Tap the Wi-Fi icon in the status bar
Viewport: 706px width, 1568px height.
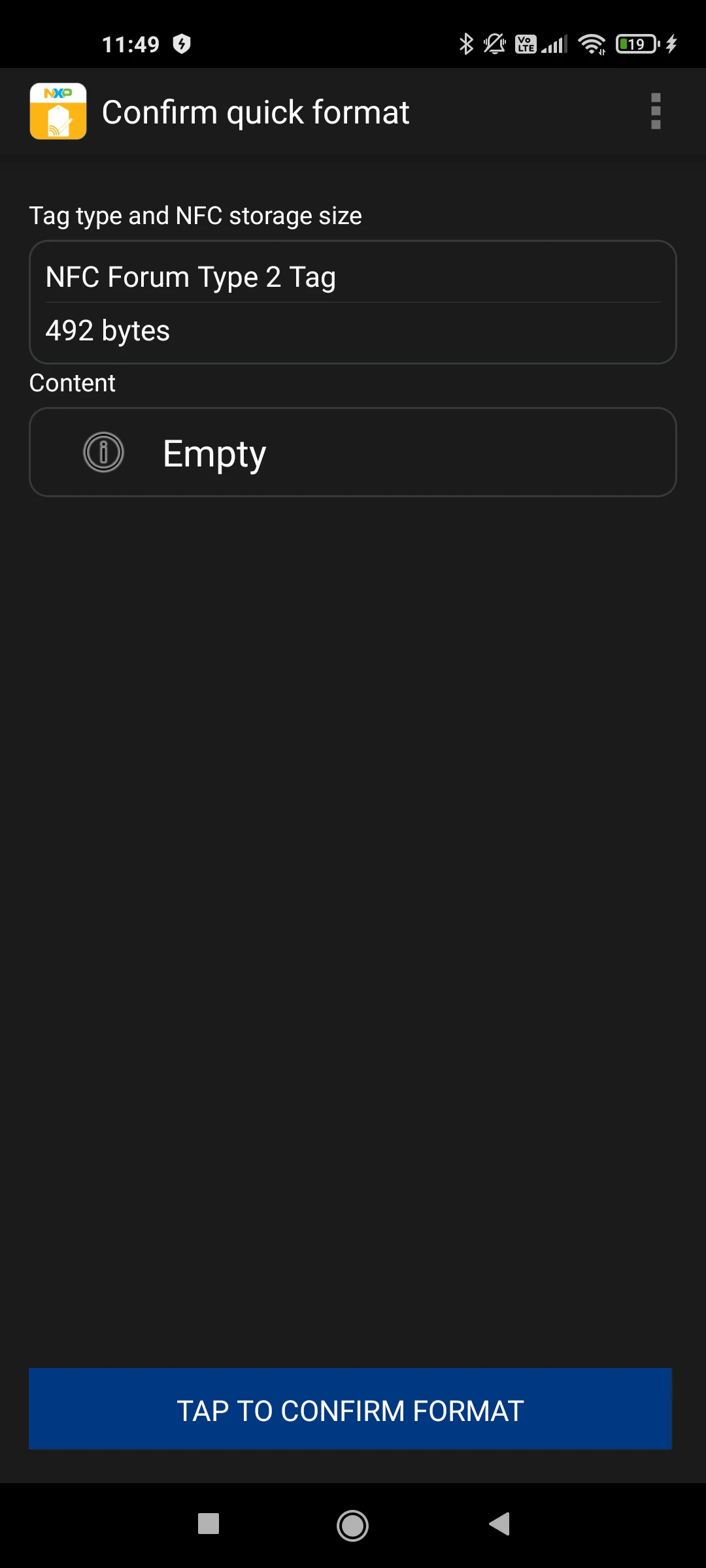click(x=592, y=44)
